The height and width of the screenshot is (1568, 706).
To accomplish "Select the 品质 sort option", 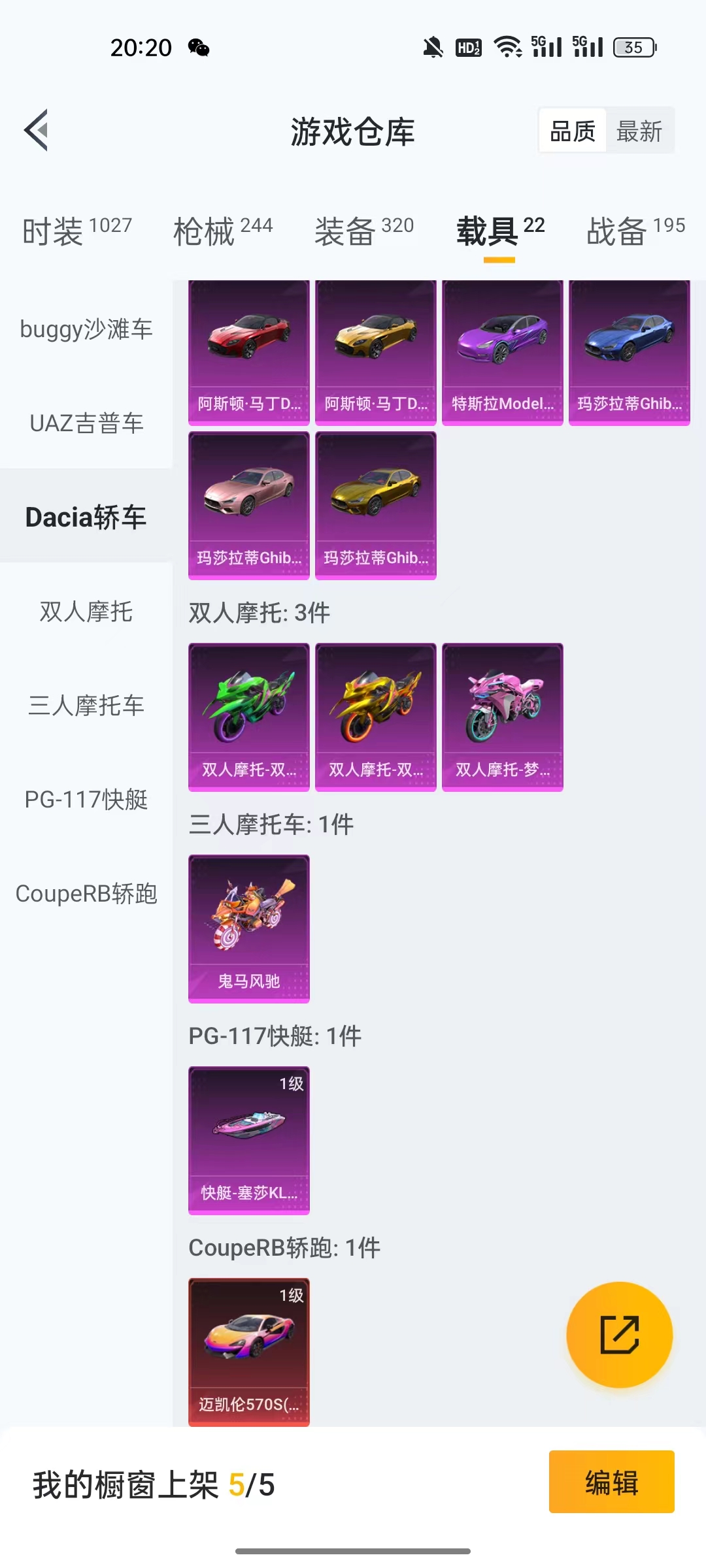I will [x=573, y=131].
